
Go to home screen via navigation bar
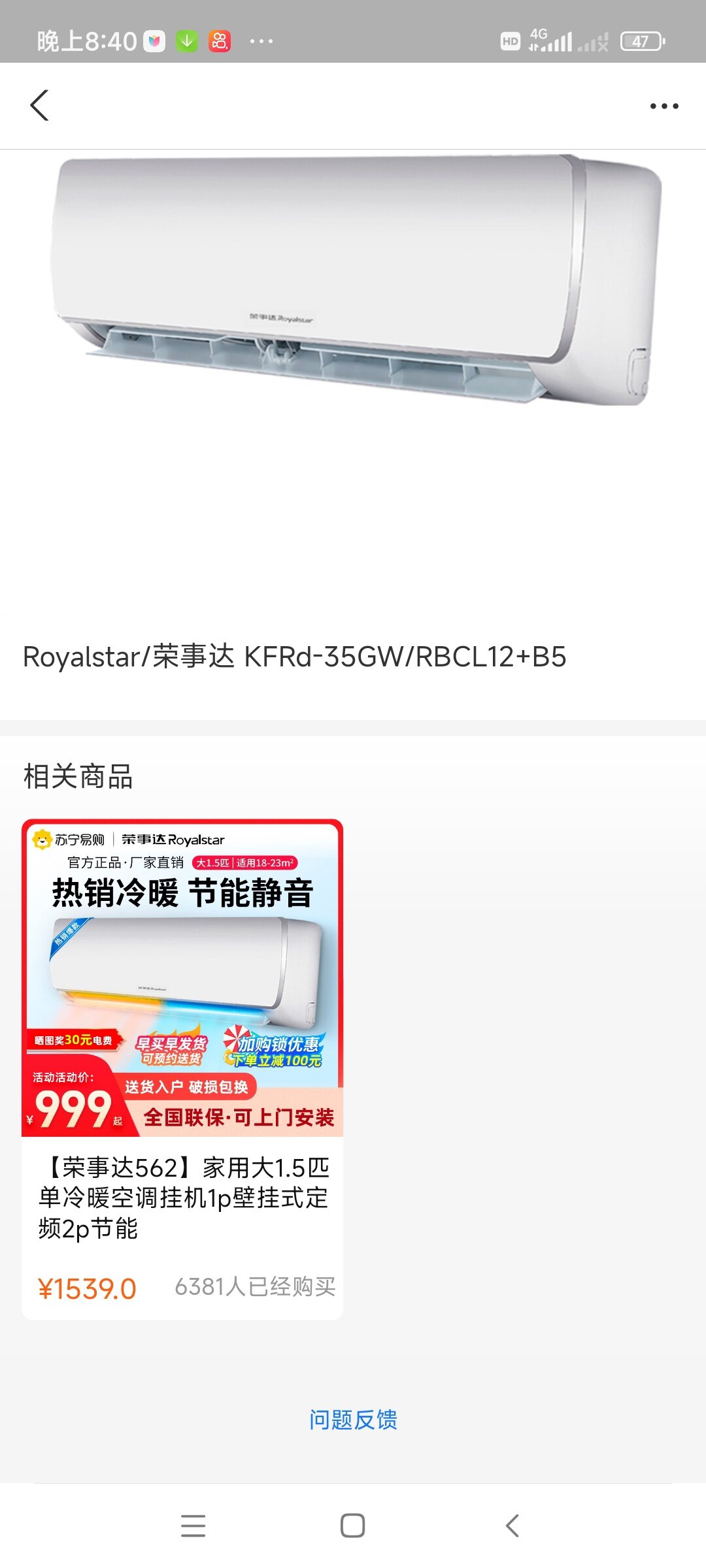pyautogui.click(x=353, y=1526)
